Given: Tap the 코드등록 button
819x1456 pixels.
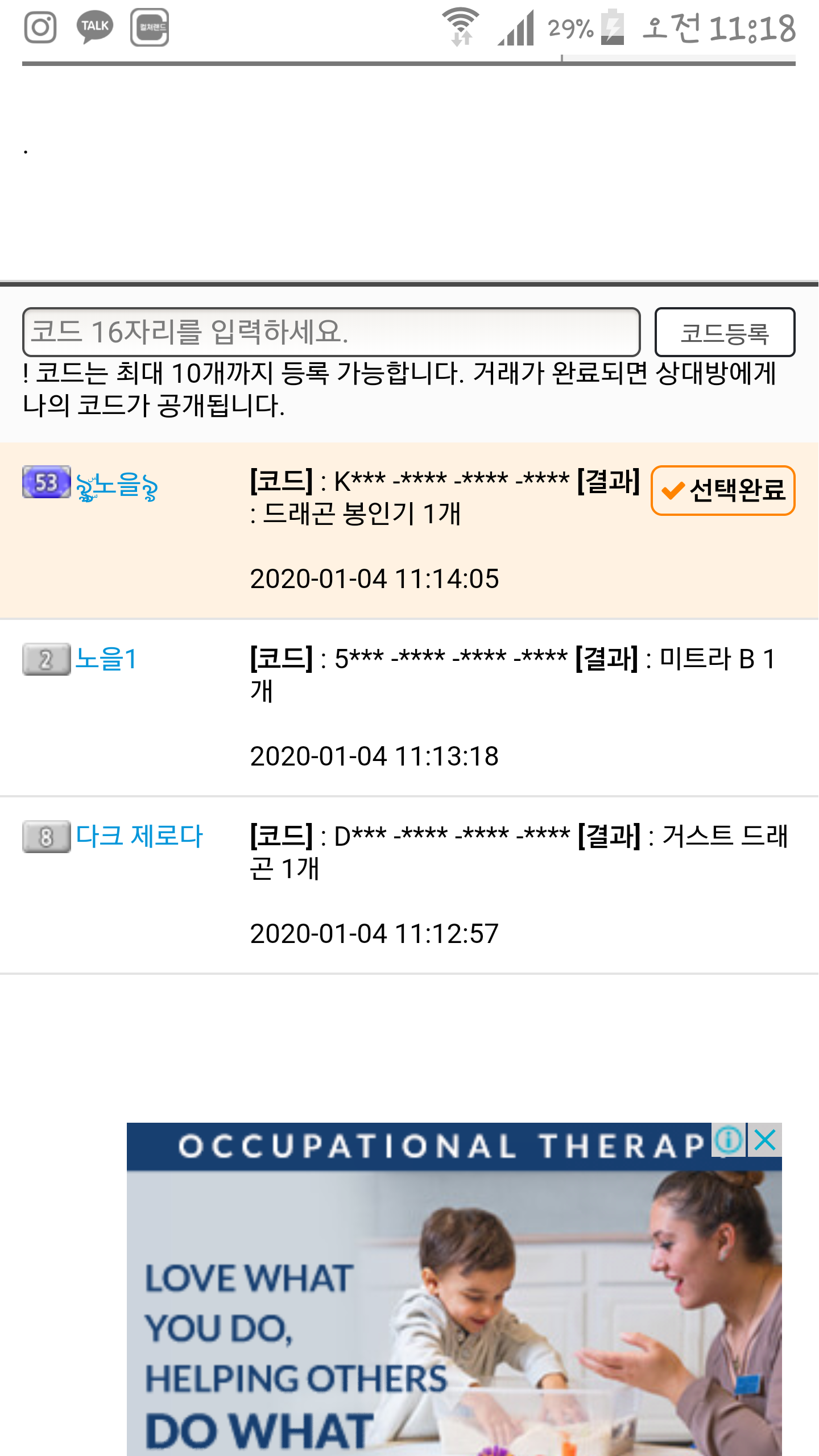Looking at the screenshot, I should (x=725, y=332).
